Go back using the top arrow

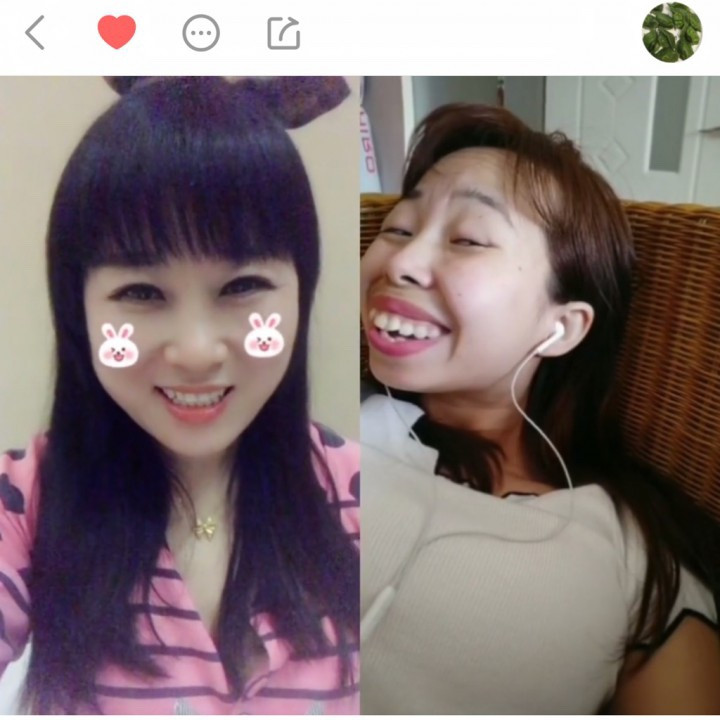point(35,33)
